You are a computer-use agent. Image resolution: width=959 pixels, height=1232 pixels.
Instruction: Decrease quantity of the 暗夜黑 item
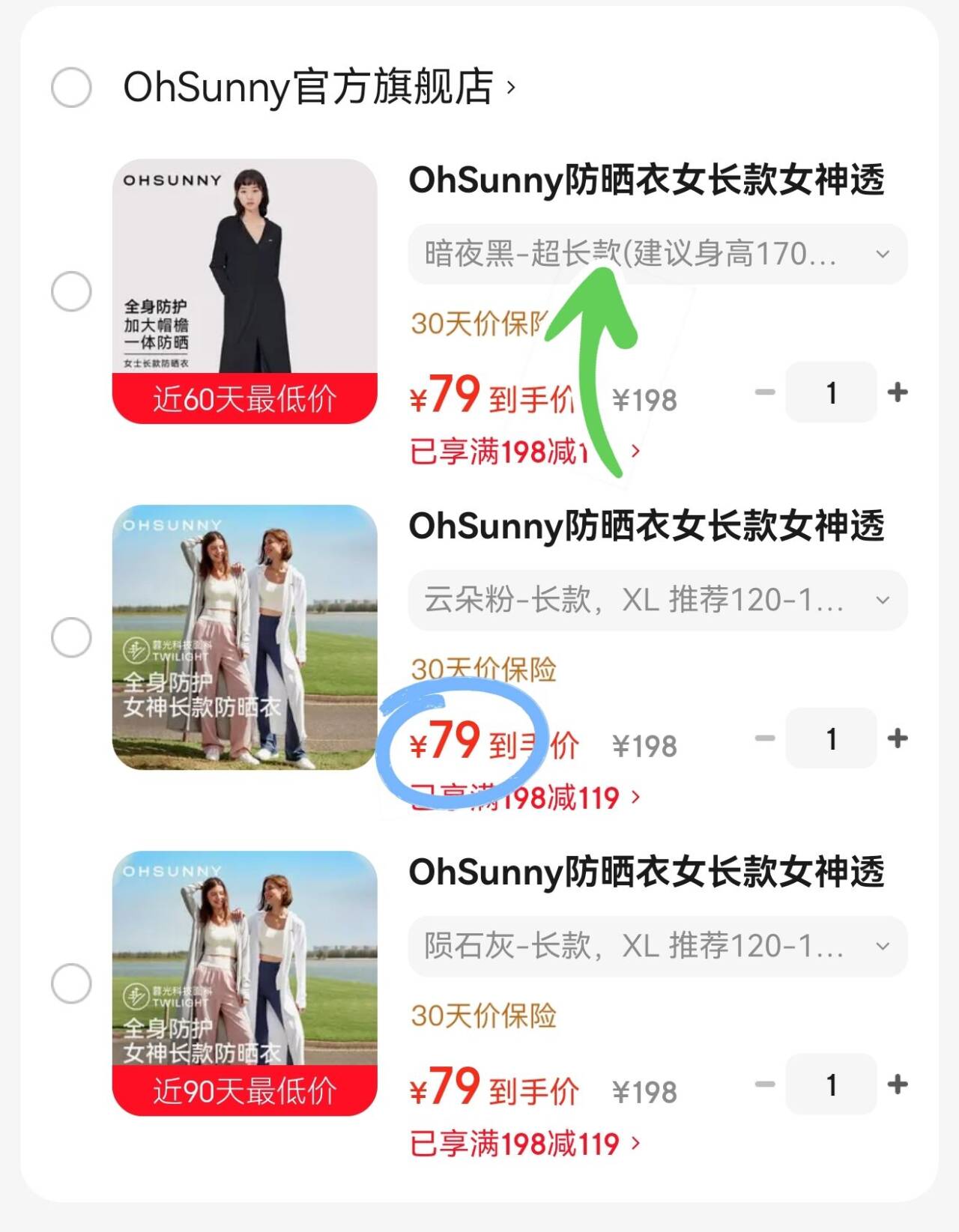[x=765, y=392]
